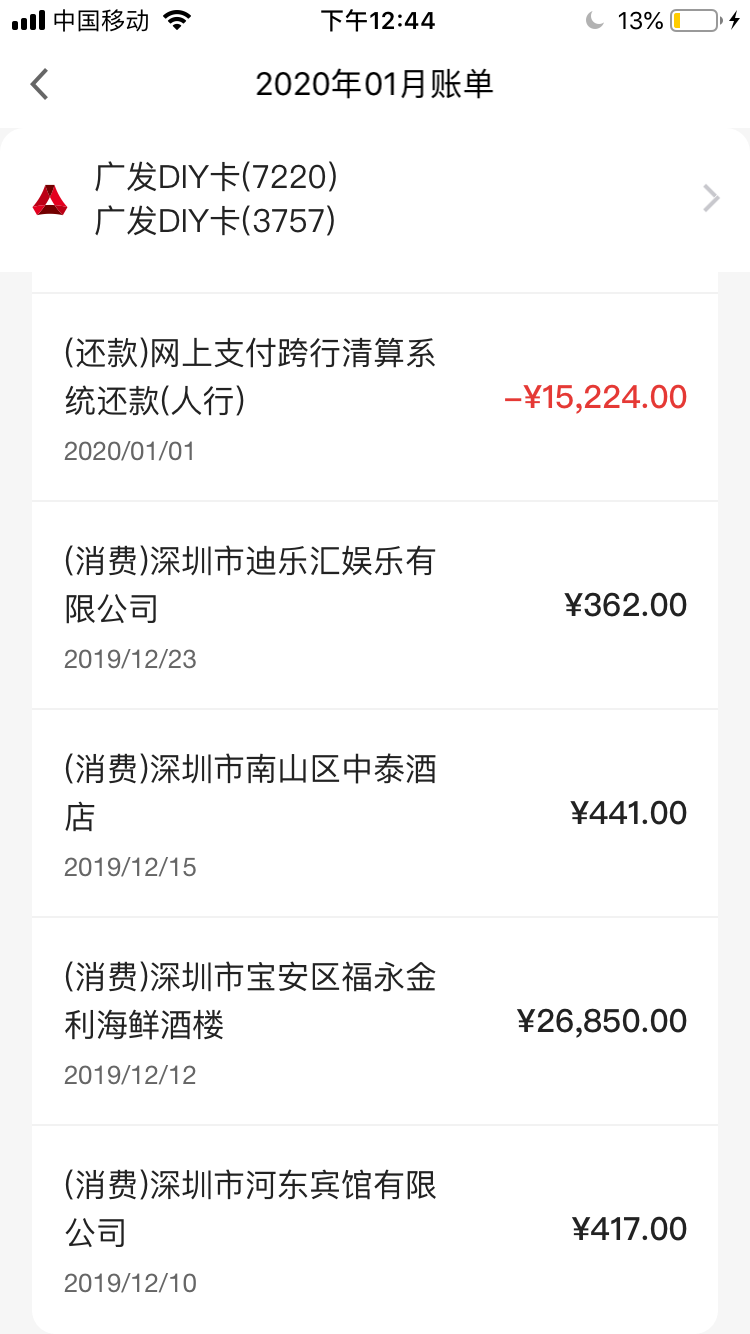The width and height of the screenshot is (750, 1334).
Task: Open the 广发DIY卡 card selector row
Action: coord(375,199)
